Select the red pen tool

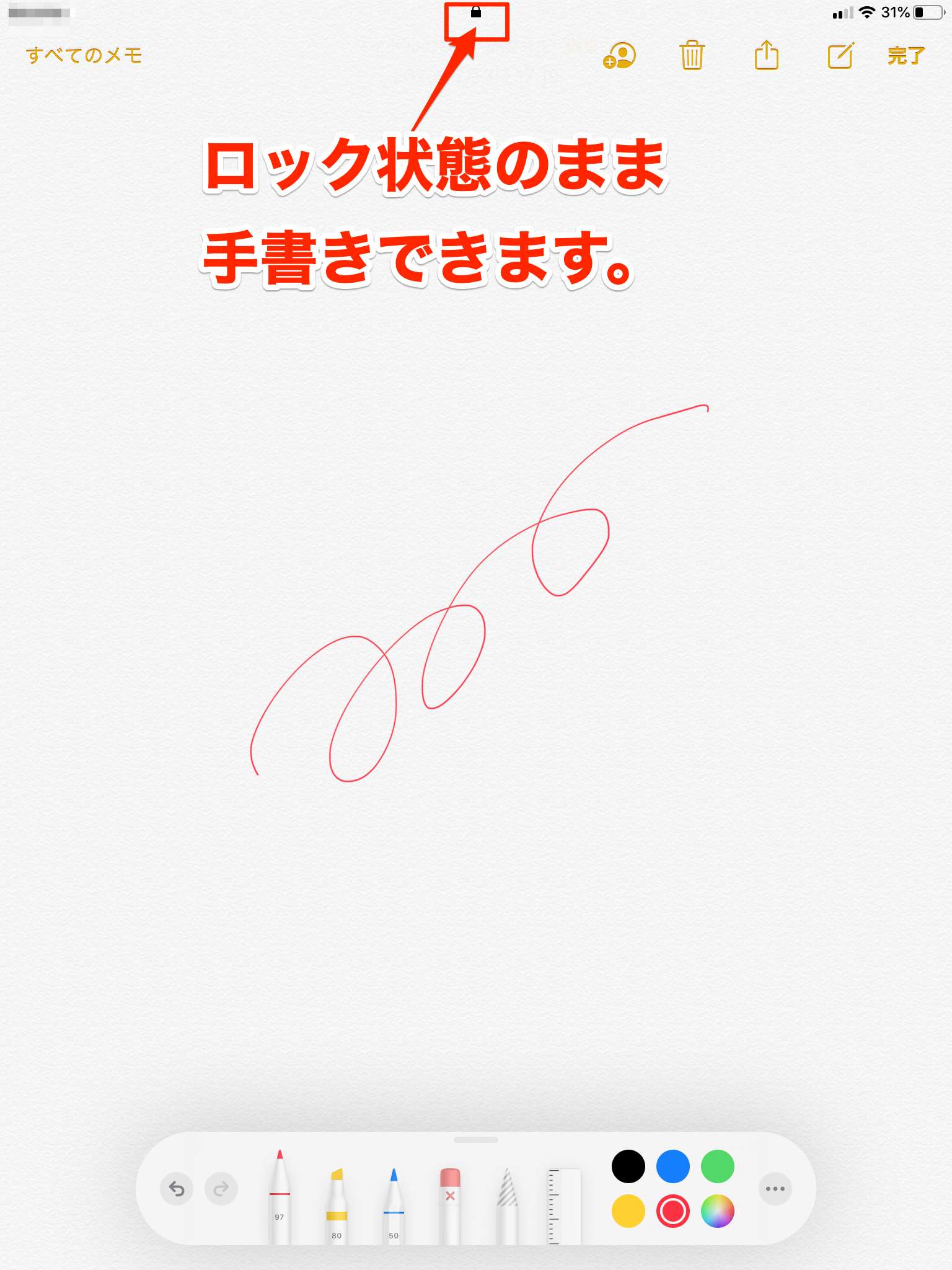pos(280,1197)
